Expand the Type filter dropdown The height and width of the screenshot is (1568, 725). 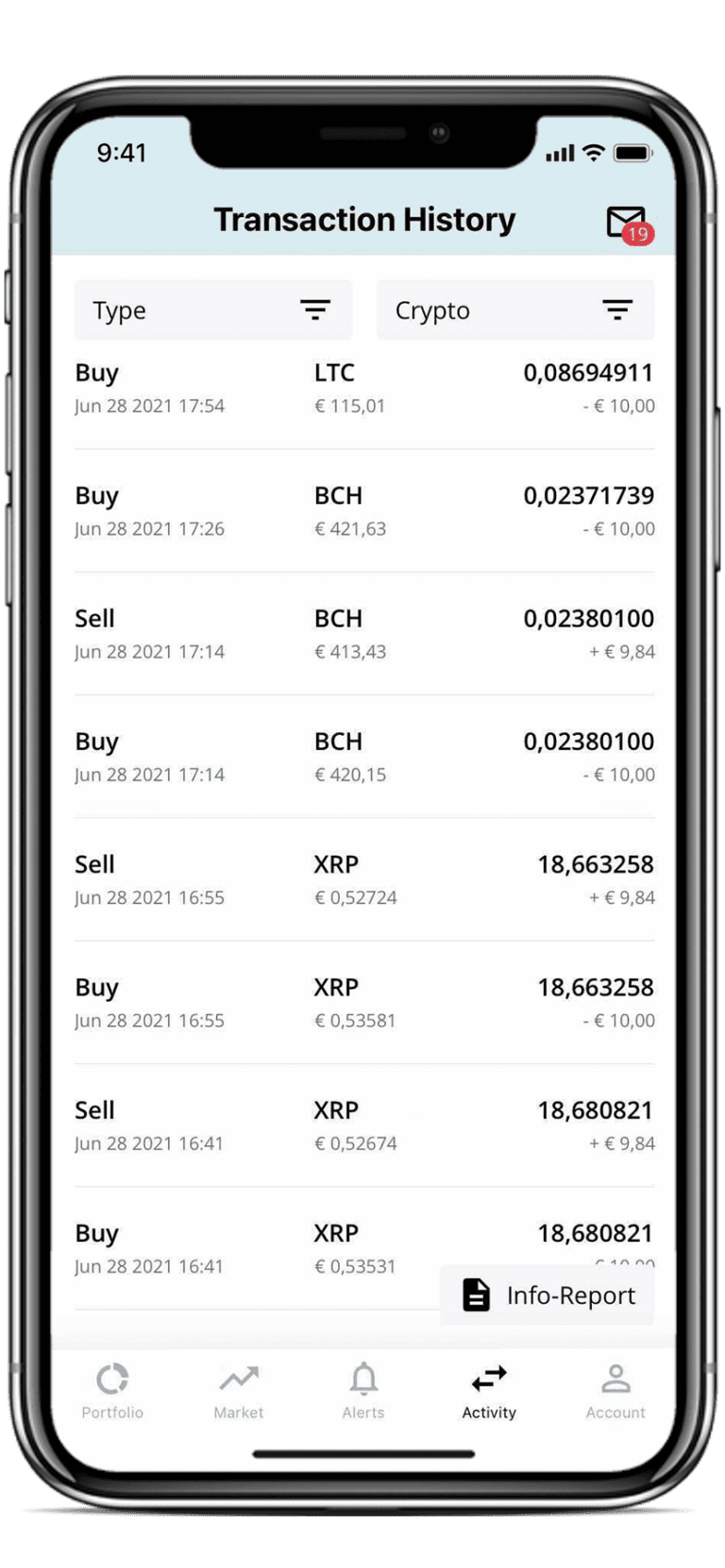tap(213, 309)
